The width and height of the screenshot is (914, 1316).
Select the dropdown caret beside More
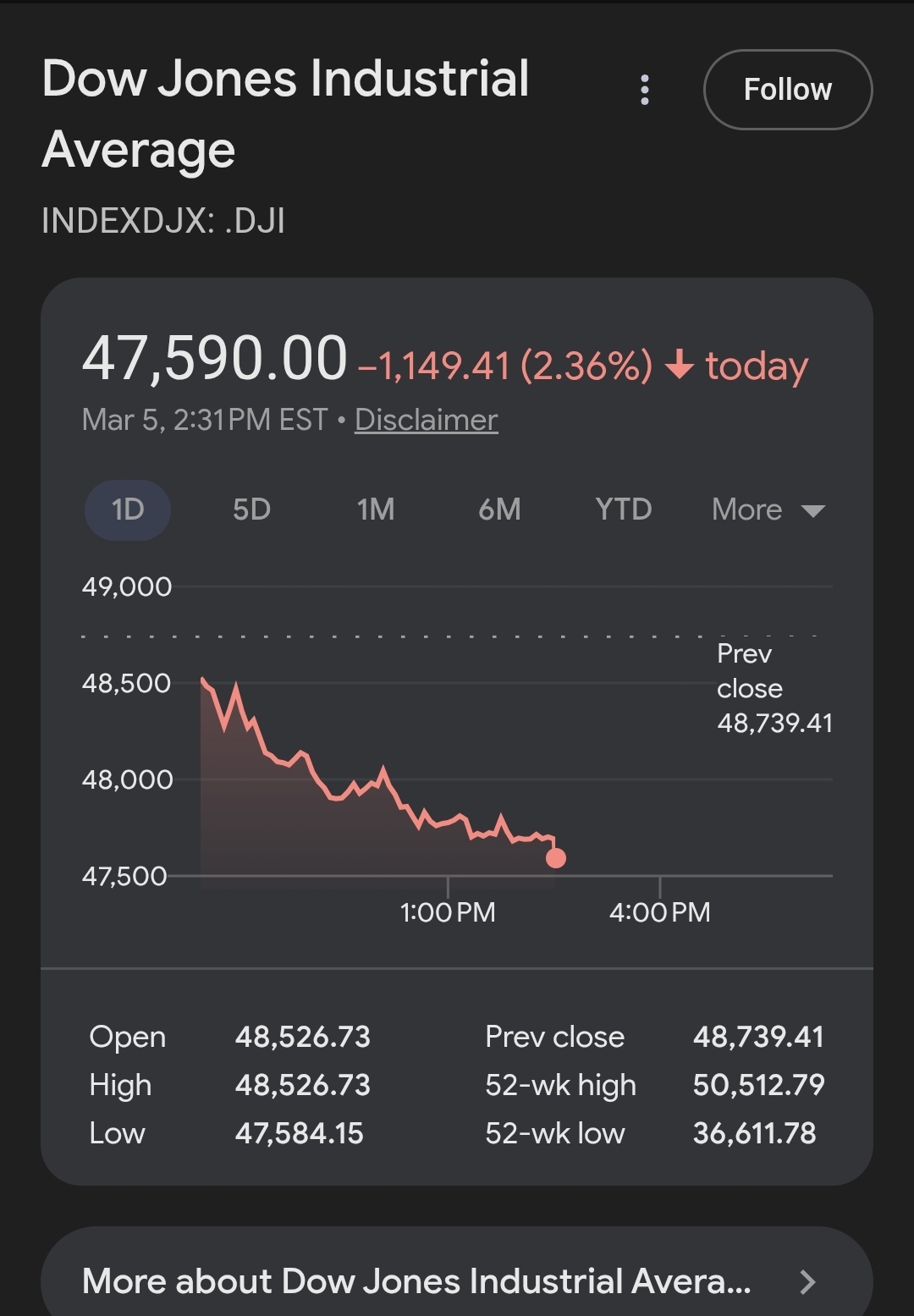click(814, 510)
